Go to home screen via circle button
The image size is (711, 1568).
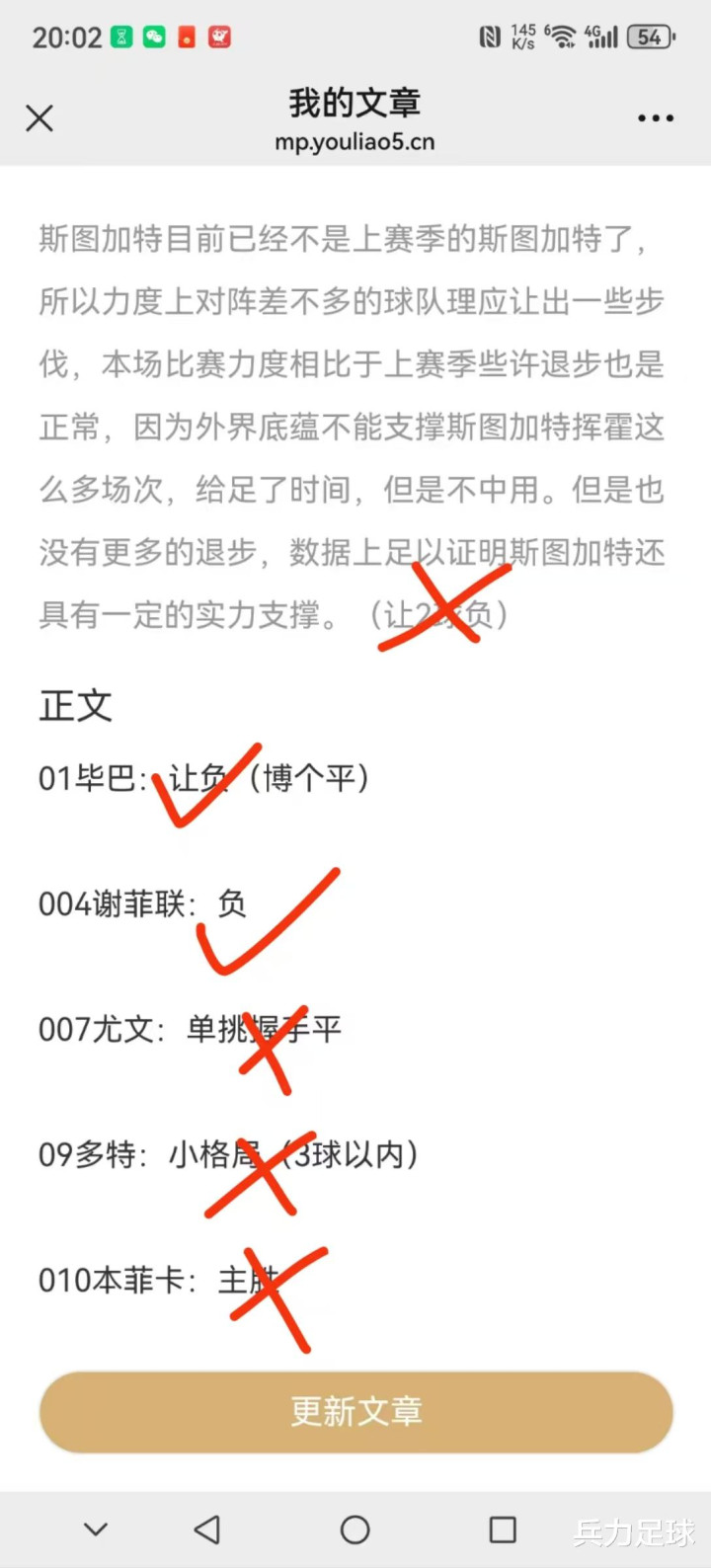click(355, 1529)
